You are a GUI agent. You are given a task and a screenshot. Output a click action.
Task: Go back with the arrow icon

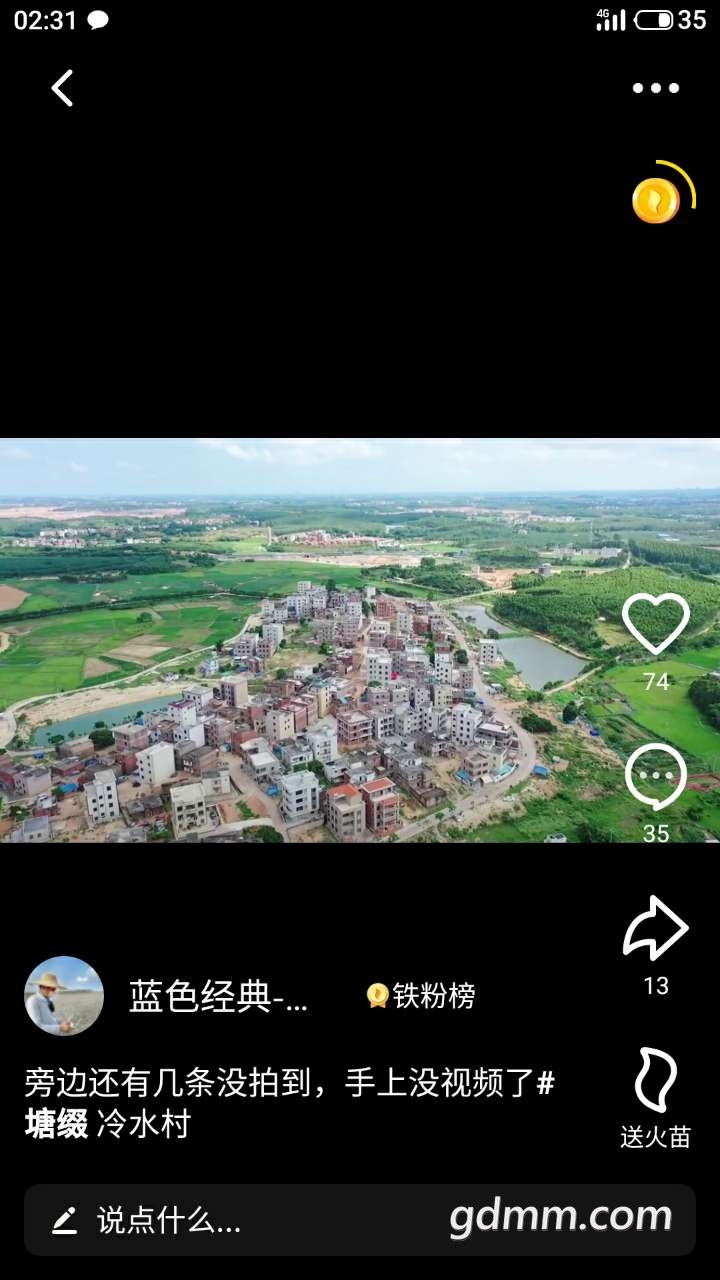63,88
